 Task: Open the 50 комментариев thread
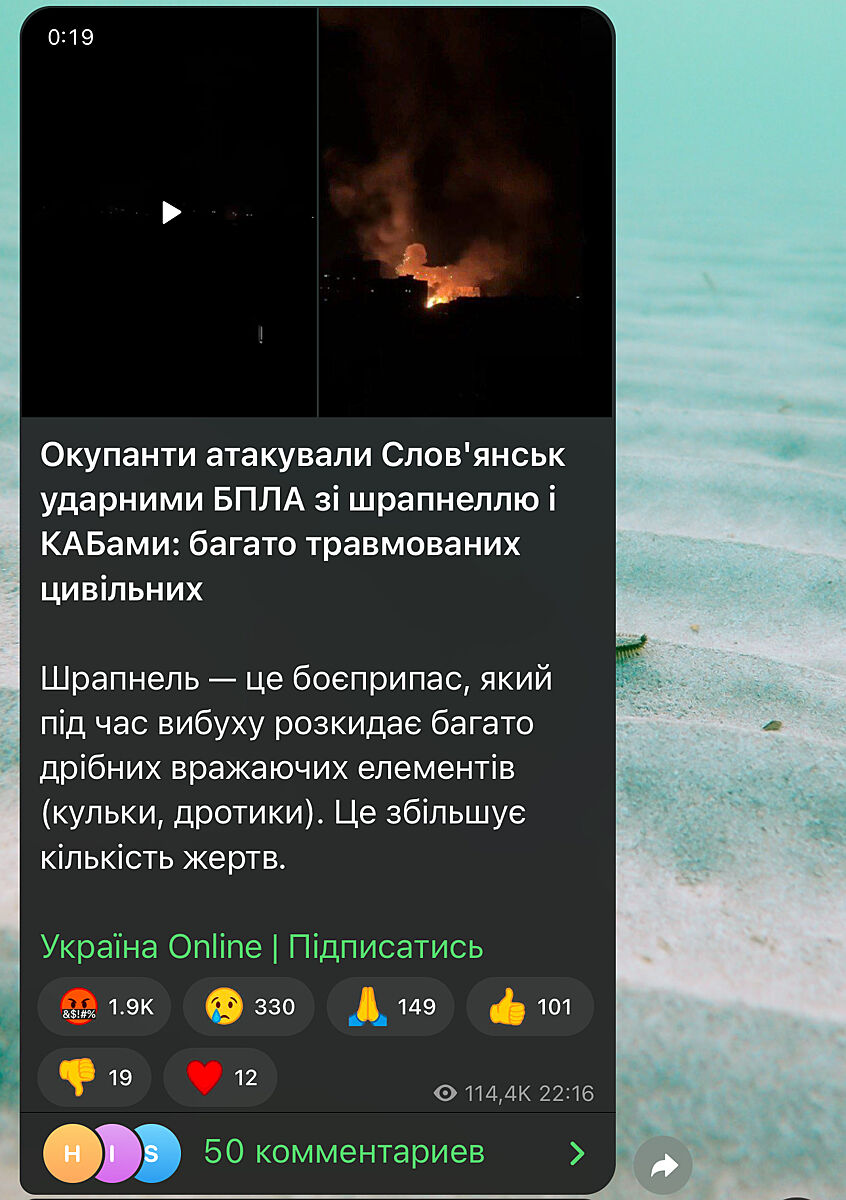pos(344,1152)
